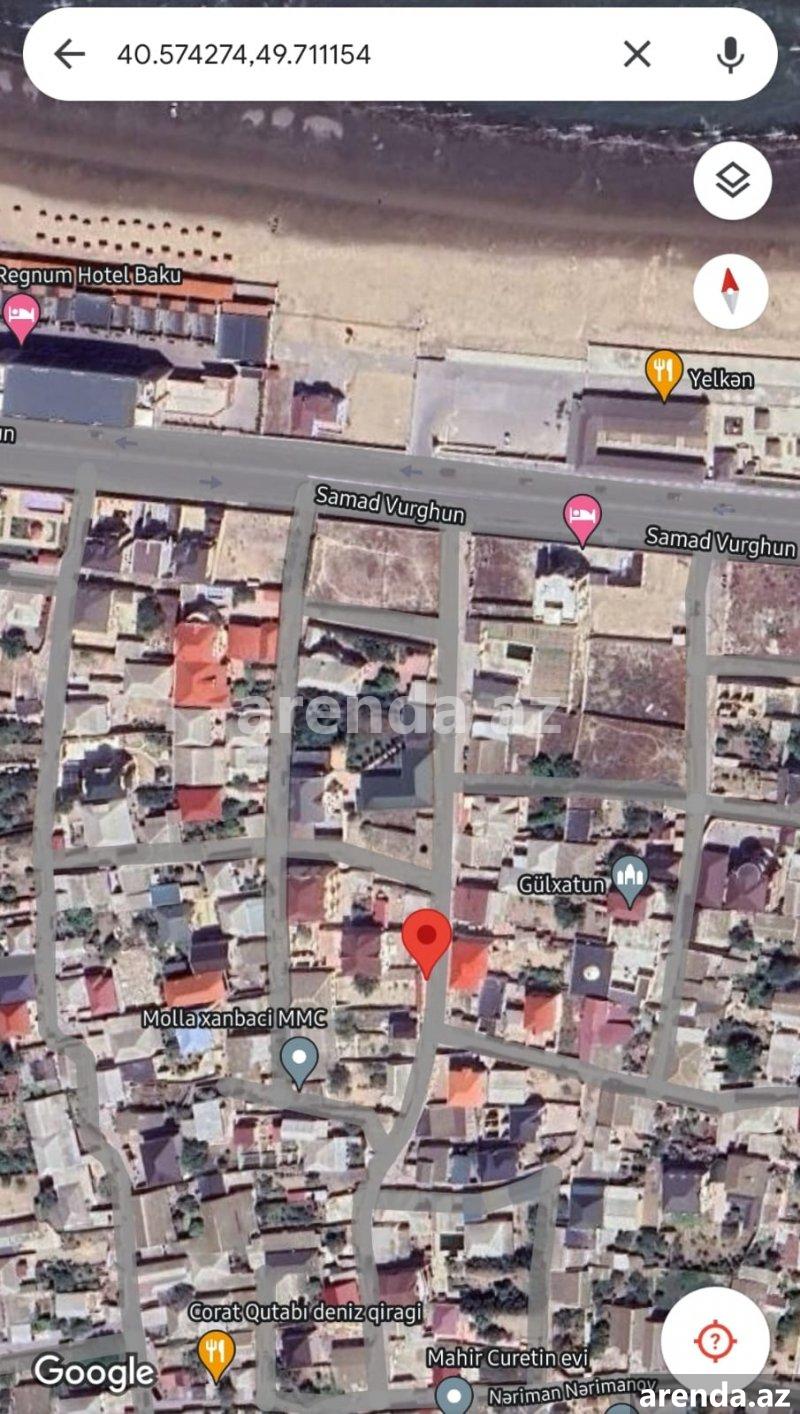Select the Mahir Curetin evi marker
Screen dimensions: 800x1414
click(x=453, y=1394)
